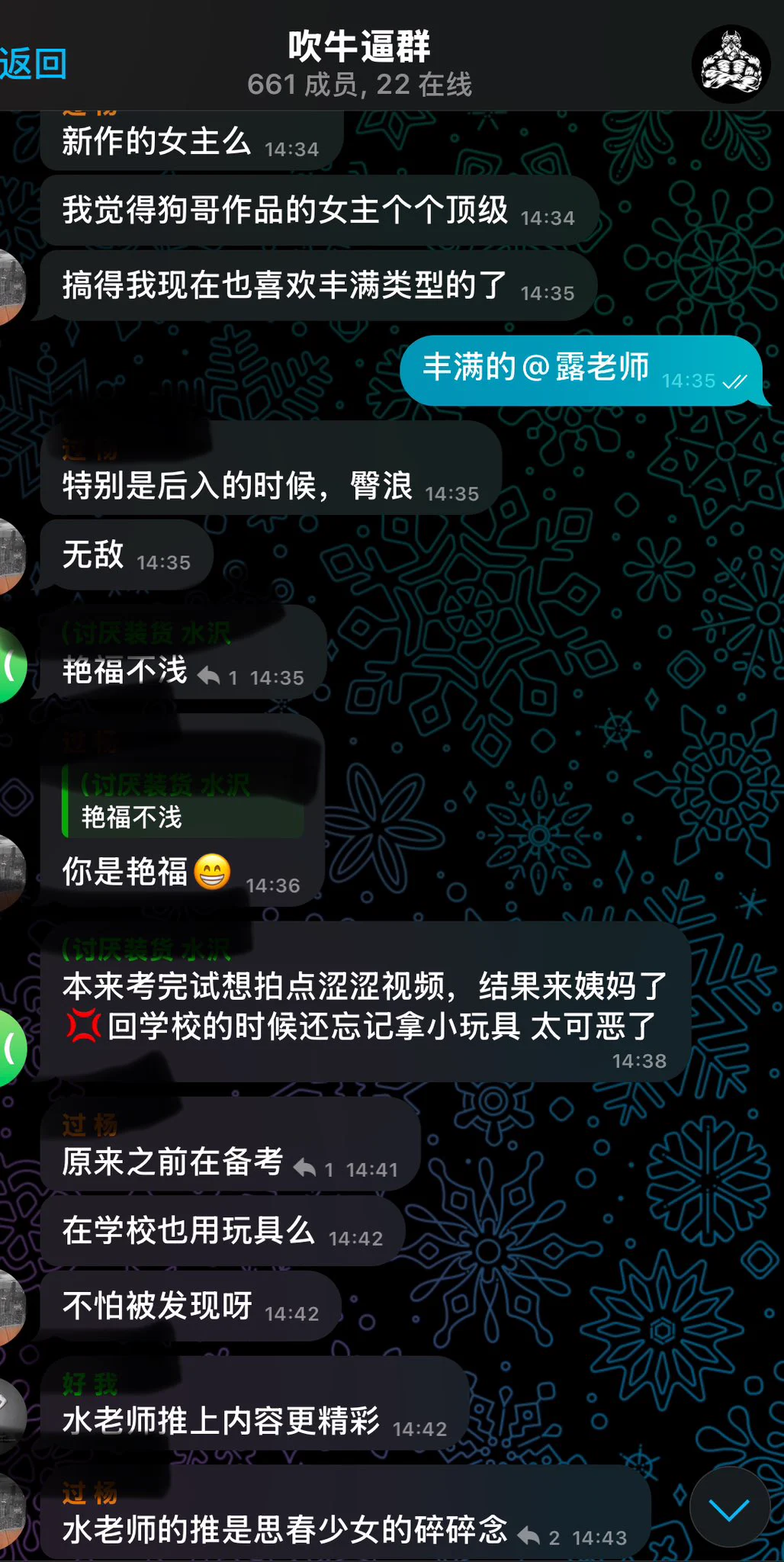Open replies on 水老师的推是思春少女的碎碎念 message
Screen dimensions: 784x1562
point(538,1537)
